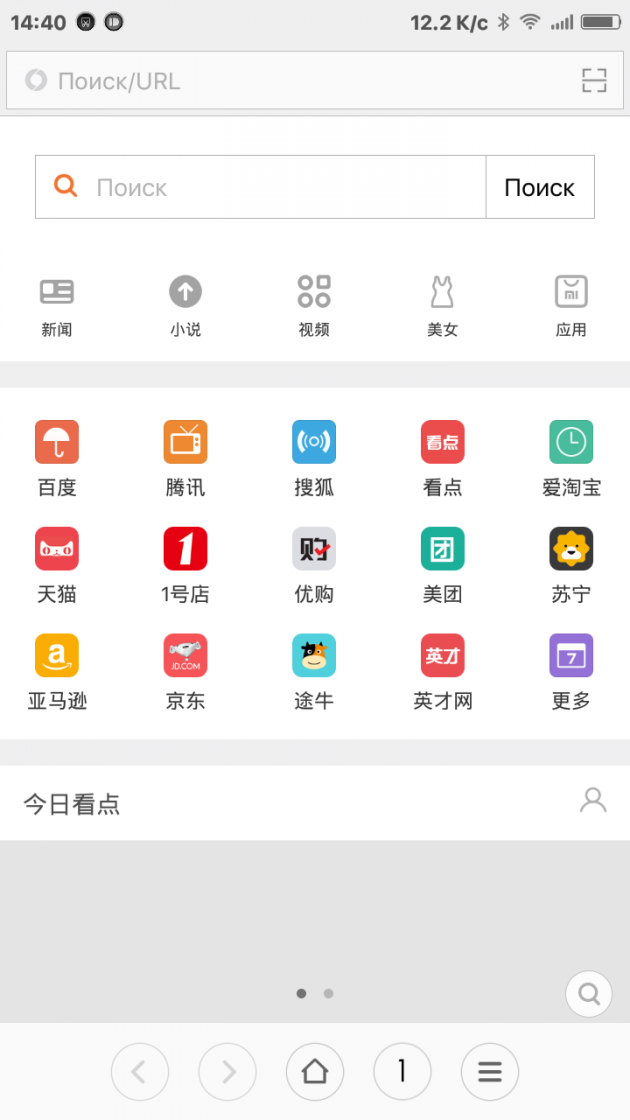This screenshot has width=630, height=1120.
Task: Go to the browser home page
Action: click(314, 1071)
